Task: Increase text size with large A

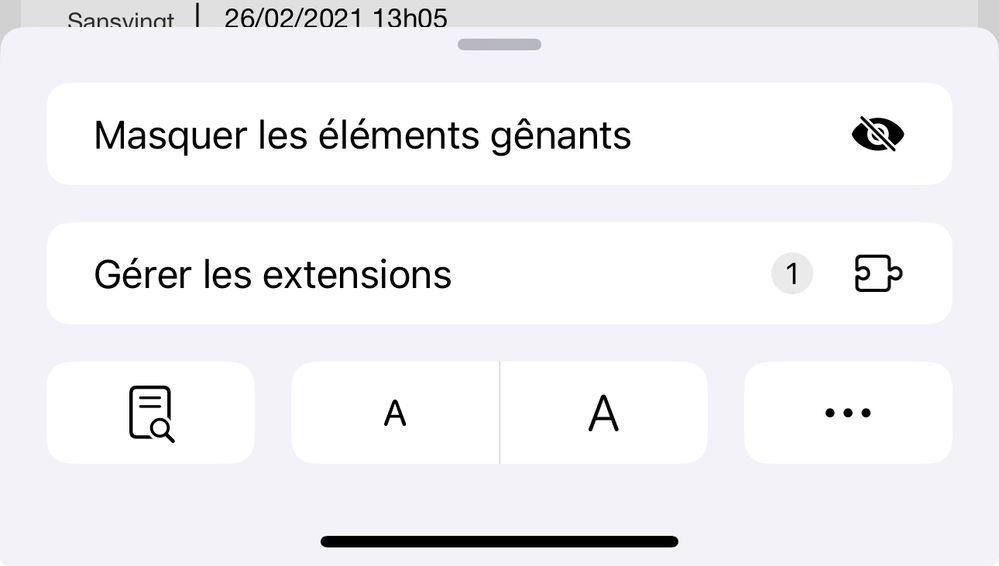Action: pos(603,412)
